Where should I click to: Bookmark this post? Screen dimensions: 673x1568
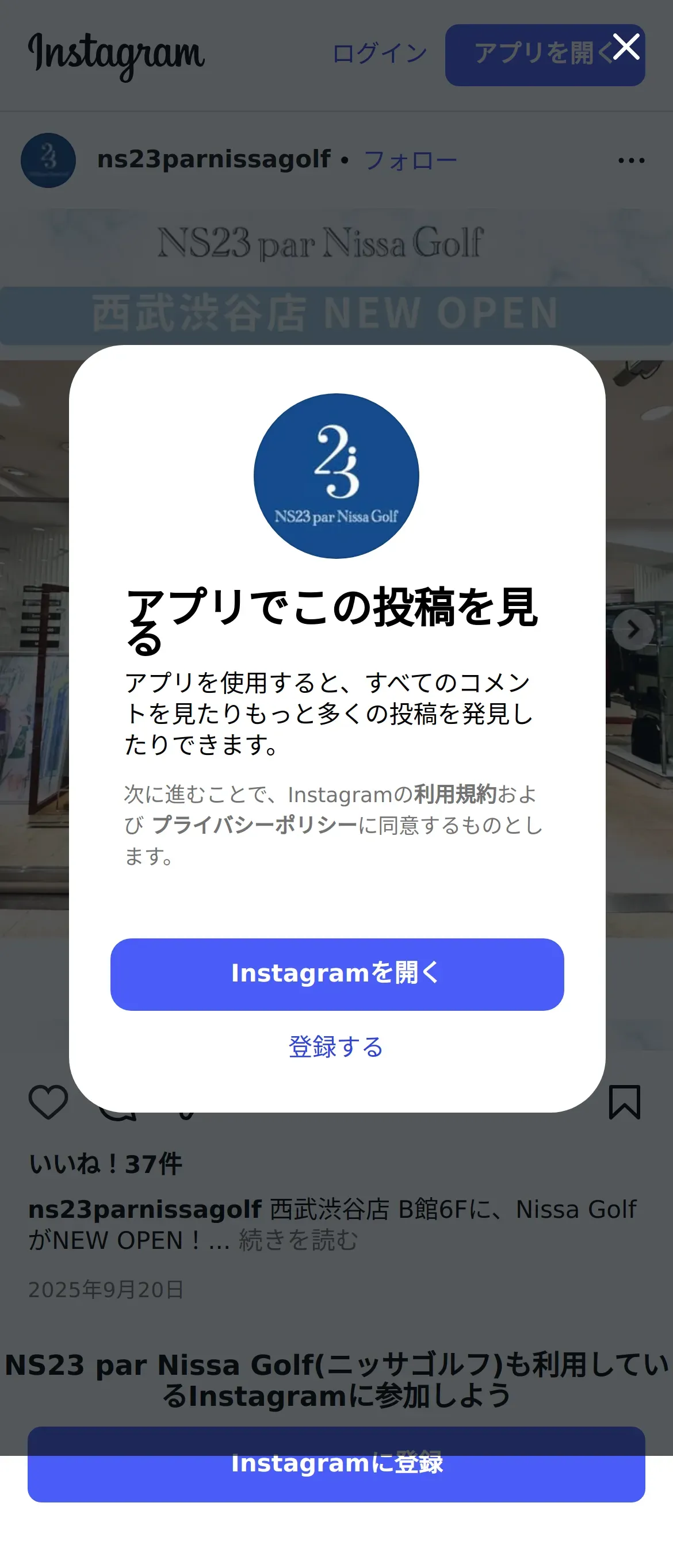[x=624, y=1102]
